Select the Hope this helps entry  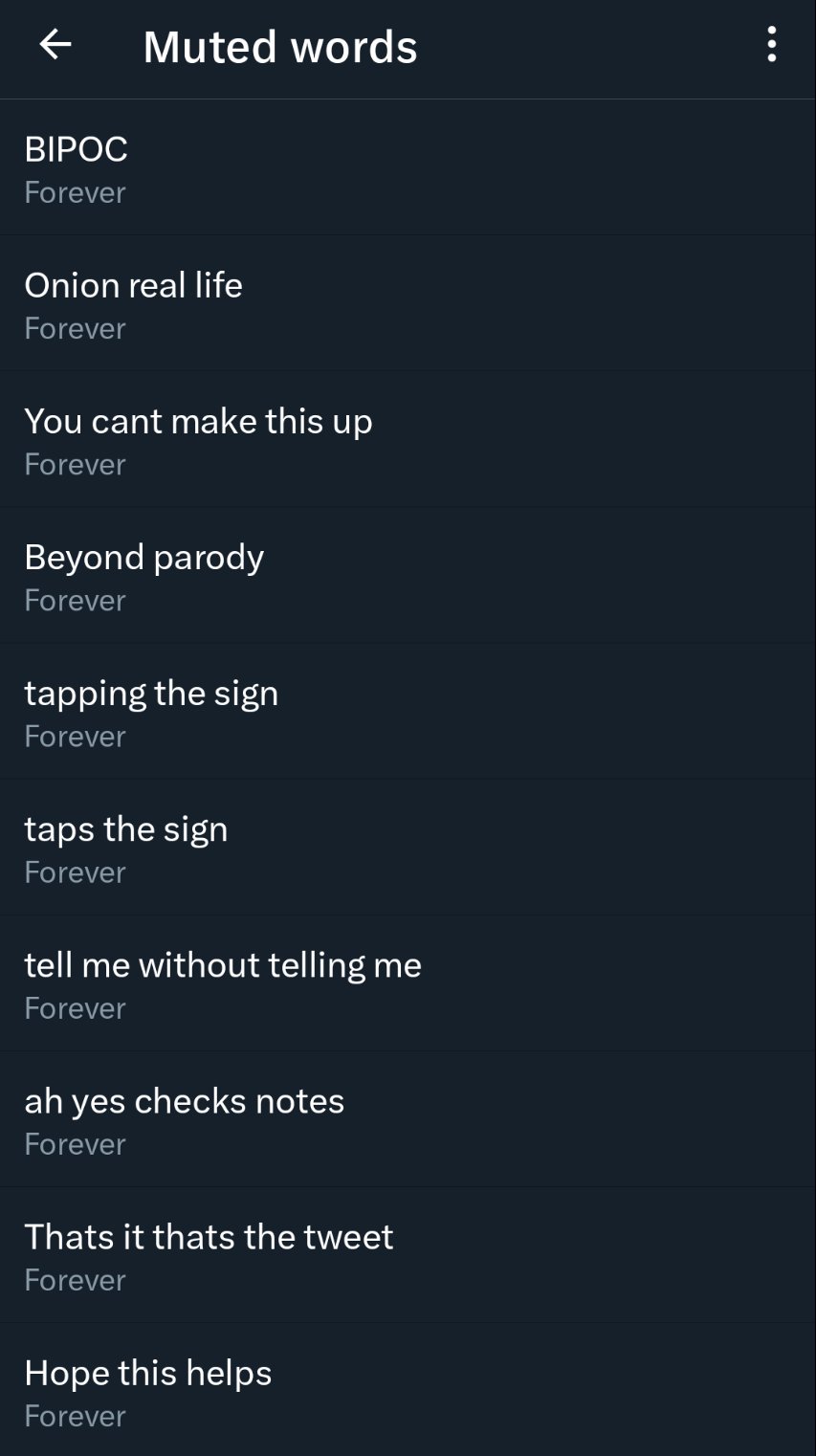click(408, 1389)
